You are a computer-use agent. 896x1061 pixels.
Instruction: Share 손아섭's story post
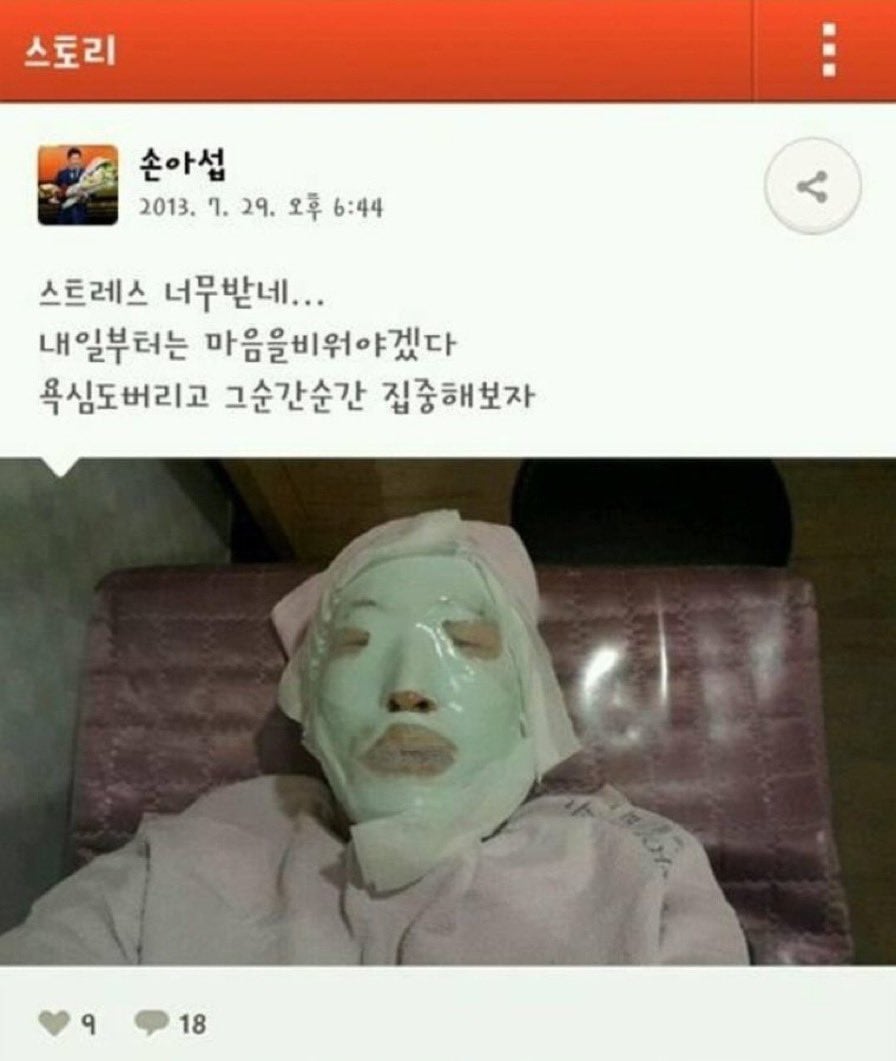click(x=811, y=186)
